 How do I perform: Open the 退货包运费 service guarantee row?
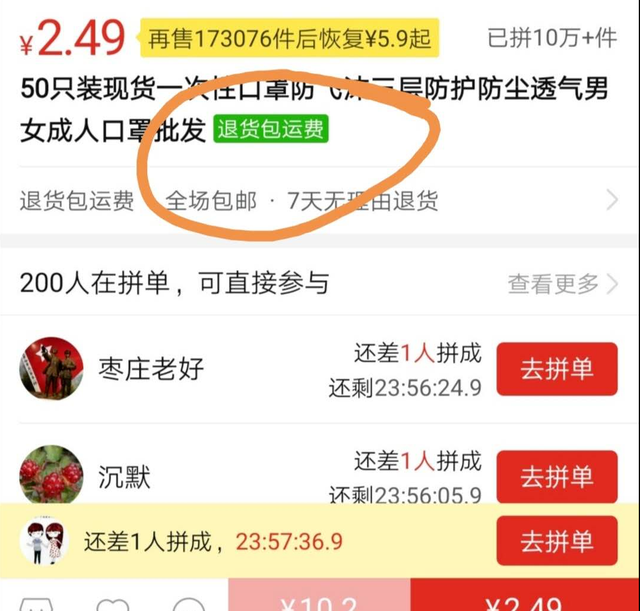coord(320,200)
